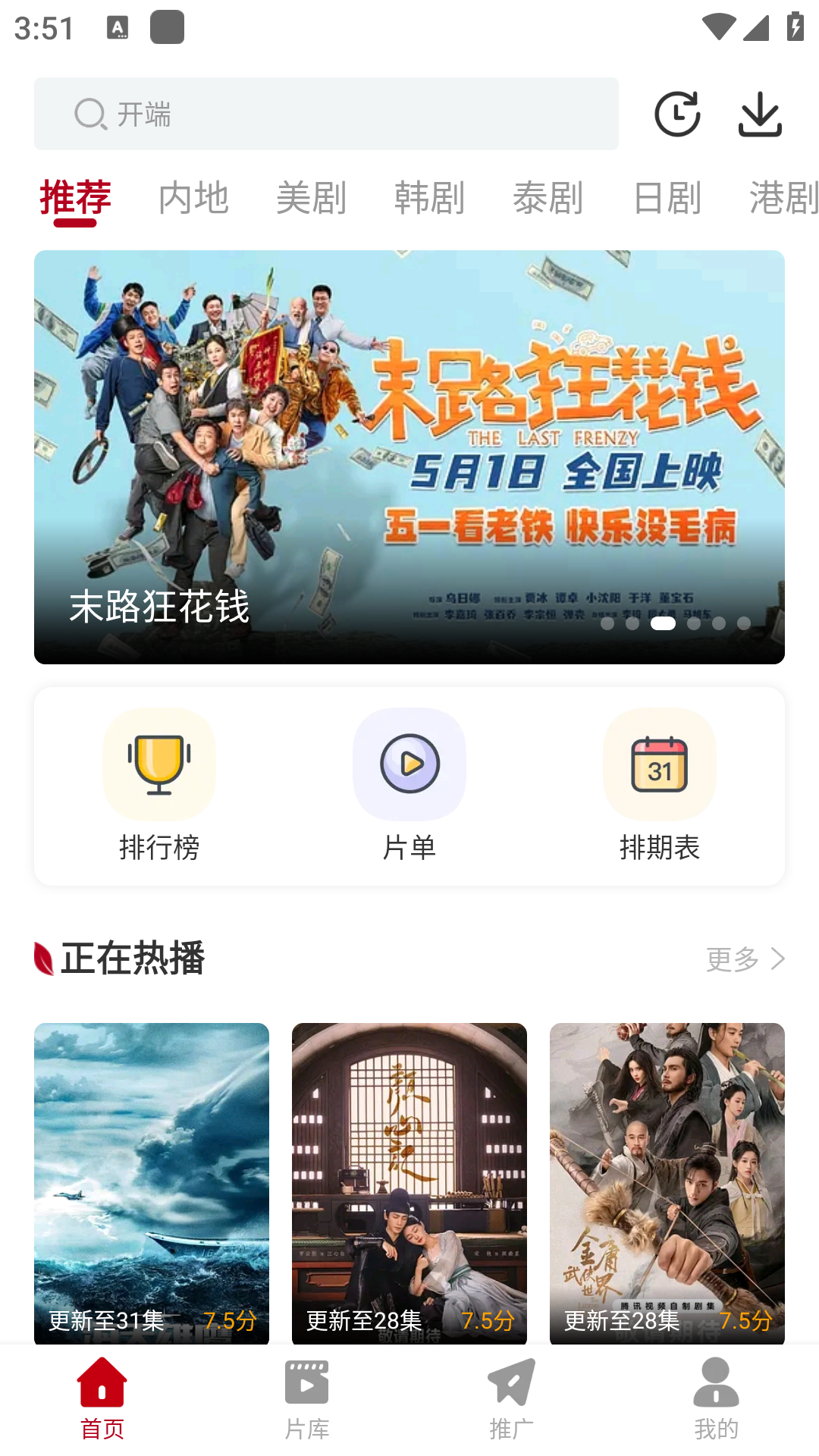Open the 末路狂花钱 banner
Viewport: 819px width, 1456px height.
coord(409,457)
